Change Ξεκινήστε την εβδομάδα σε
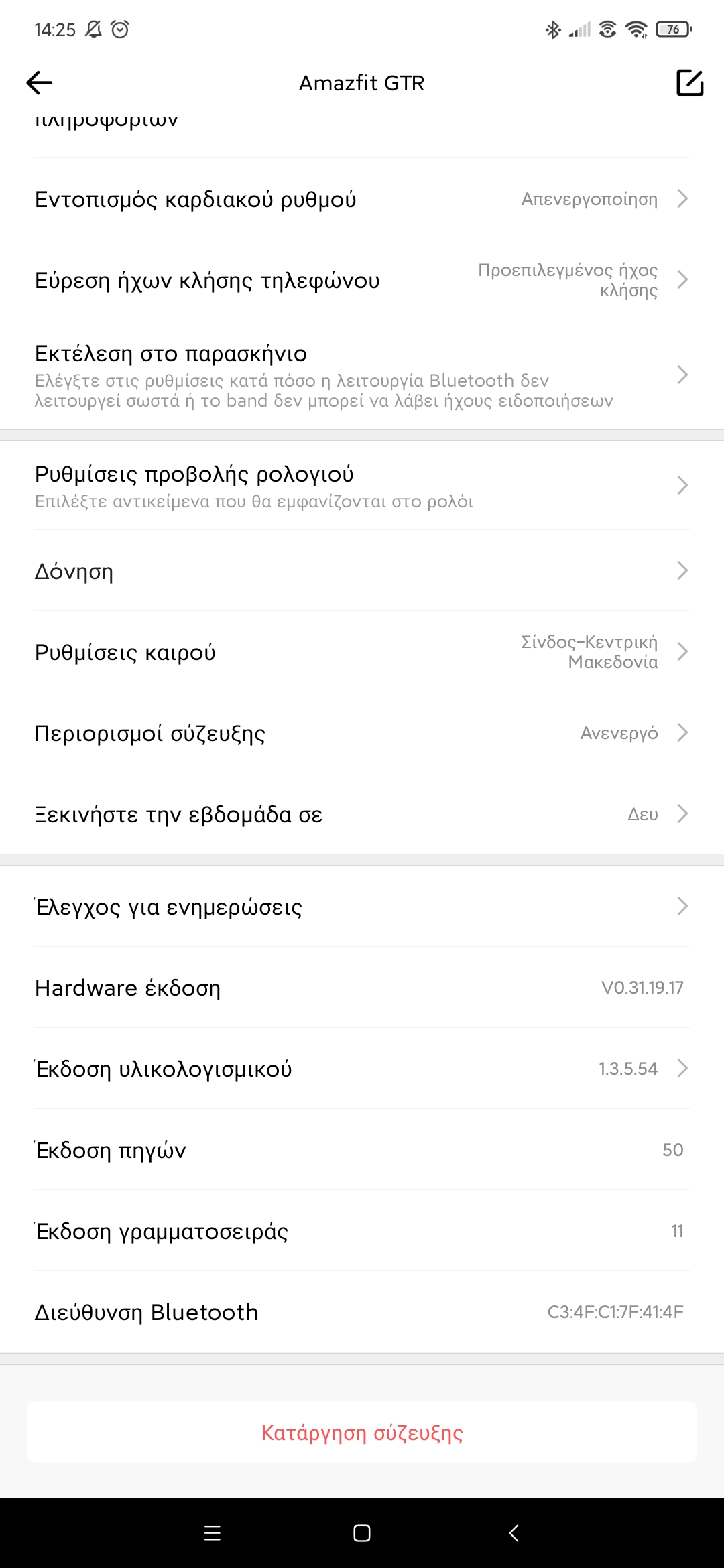Screen dimensions: 724x1568 pos(362,814)
